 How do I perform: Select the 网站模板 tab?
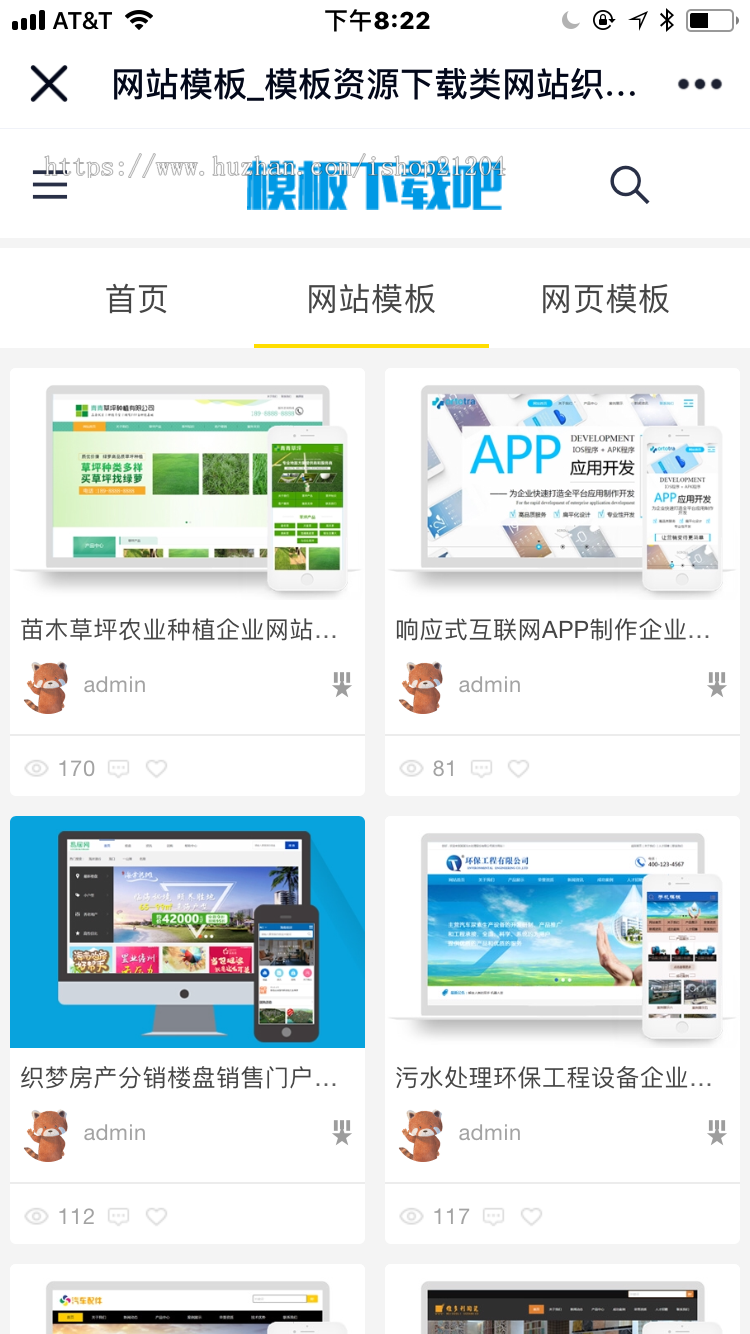click(371, 299)
